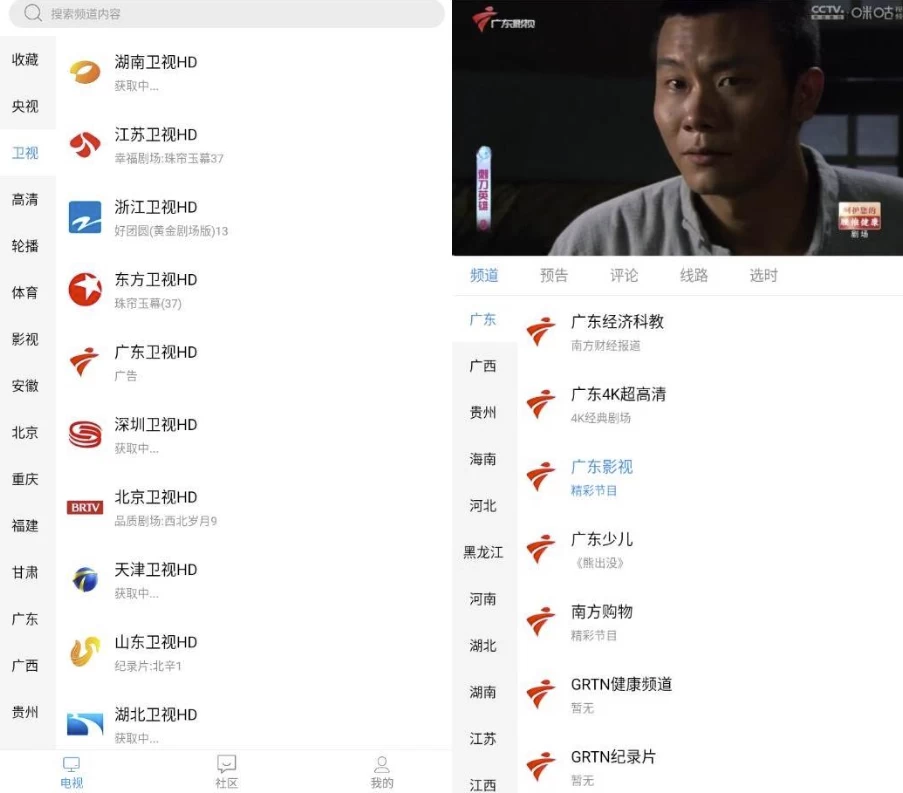The image size is (903, 793).
Task: Open the channel search box
Action: click(226, 14)
